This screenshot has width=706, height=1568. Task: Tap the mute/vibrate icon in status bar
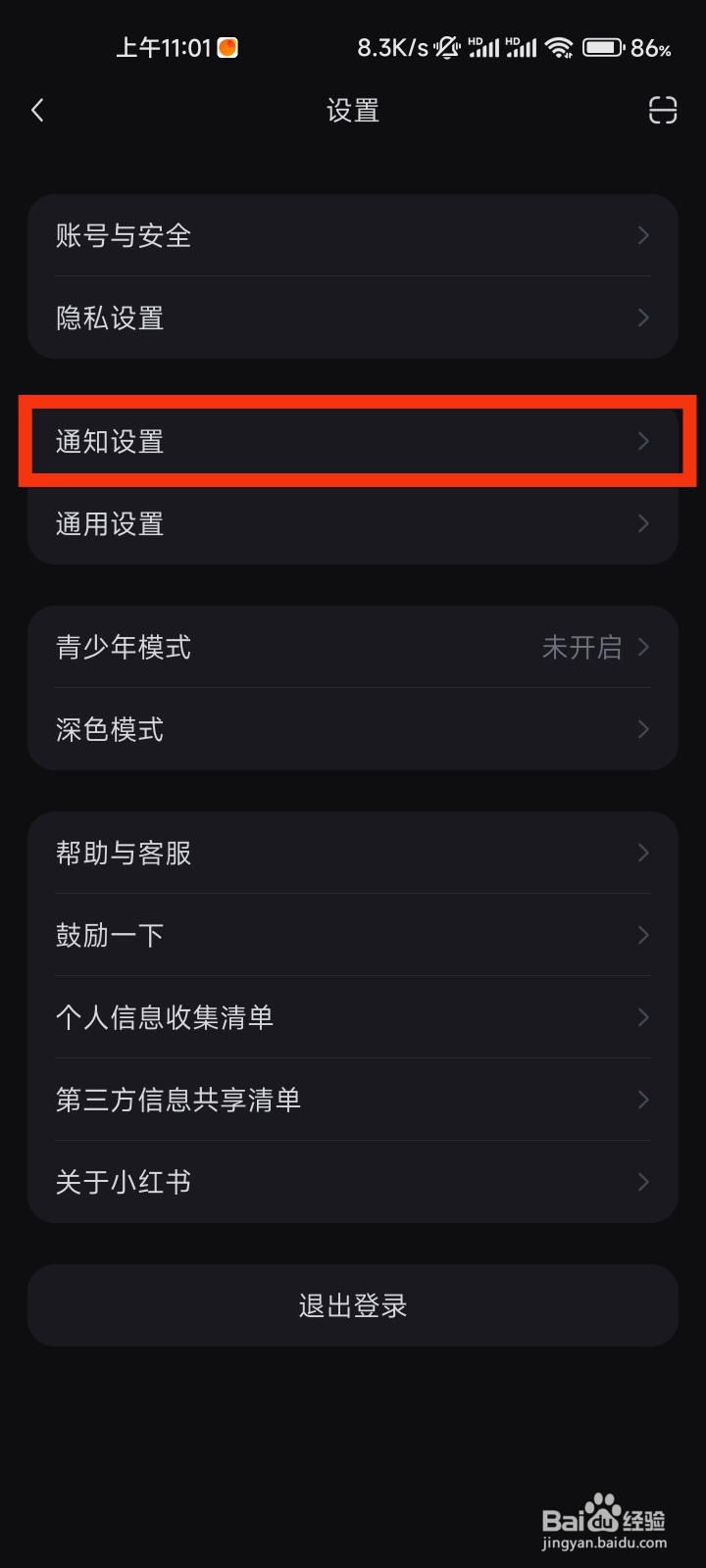point(447,46)
